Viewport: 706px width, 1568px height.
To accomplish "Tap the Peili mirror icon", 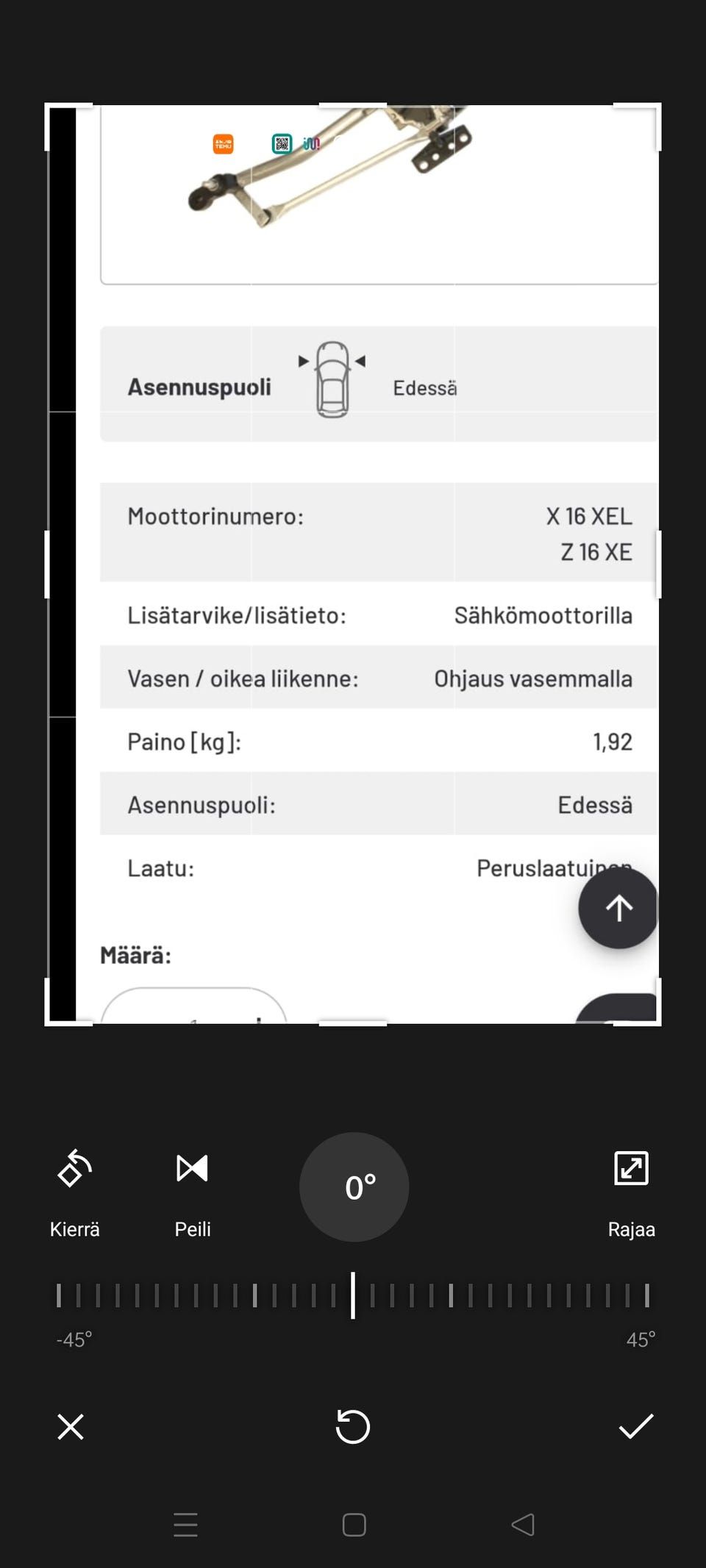I will coord(192,1168).
